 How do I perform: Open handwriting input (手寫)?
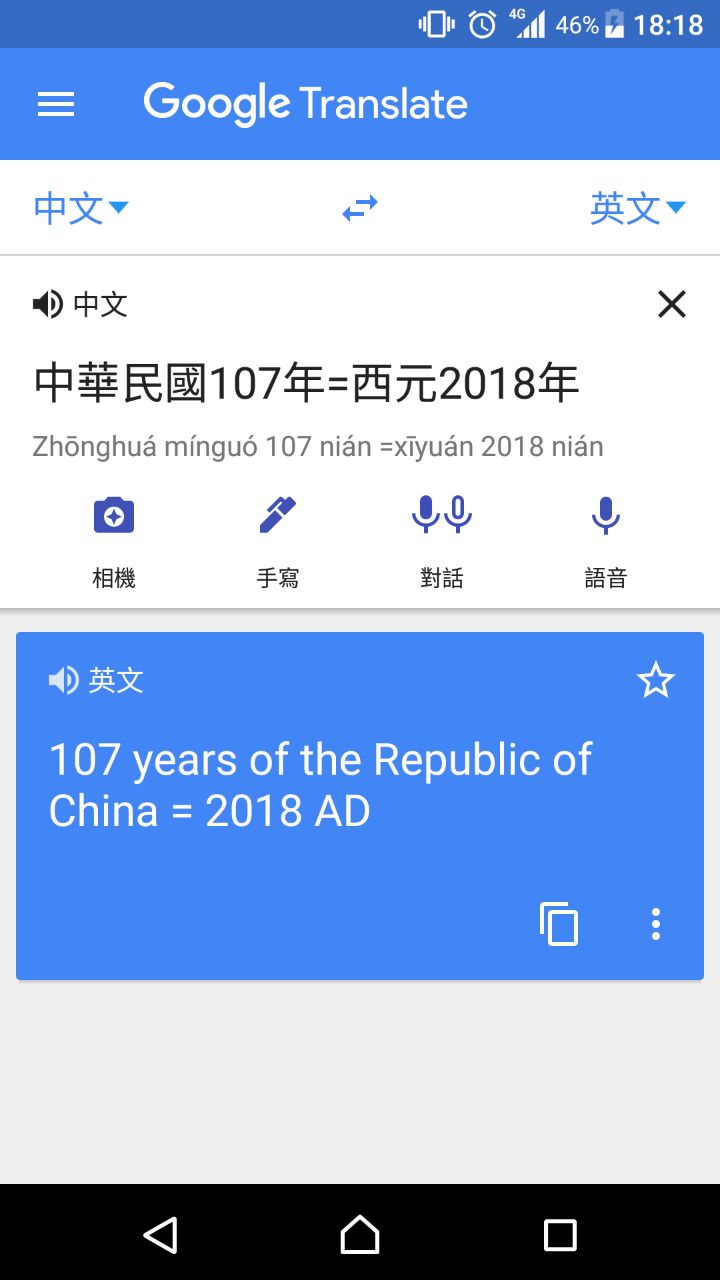[277, 540]
